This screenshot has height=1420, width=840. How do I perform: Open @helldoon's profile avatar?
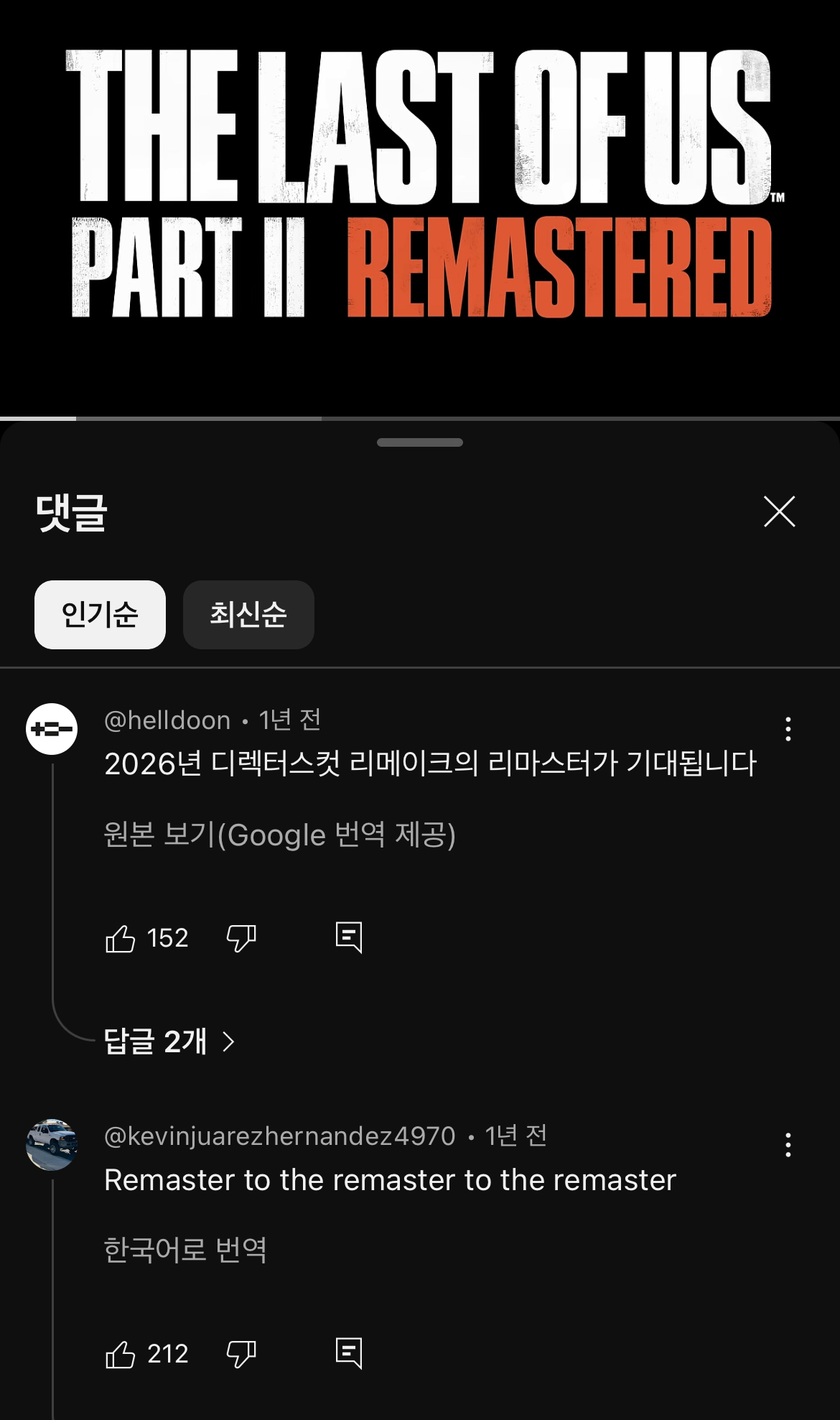[52, 729]
